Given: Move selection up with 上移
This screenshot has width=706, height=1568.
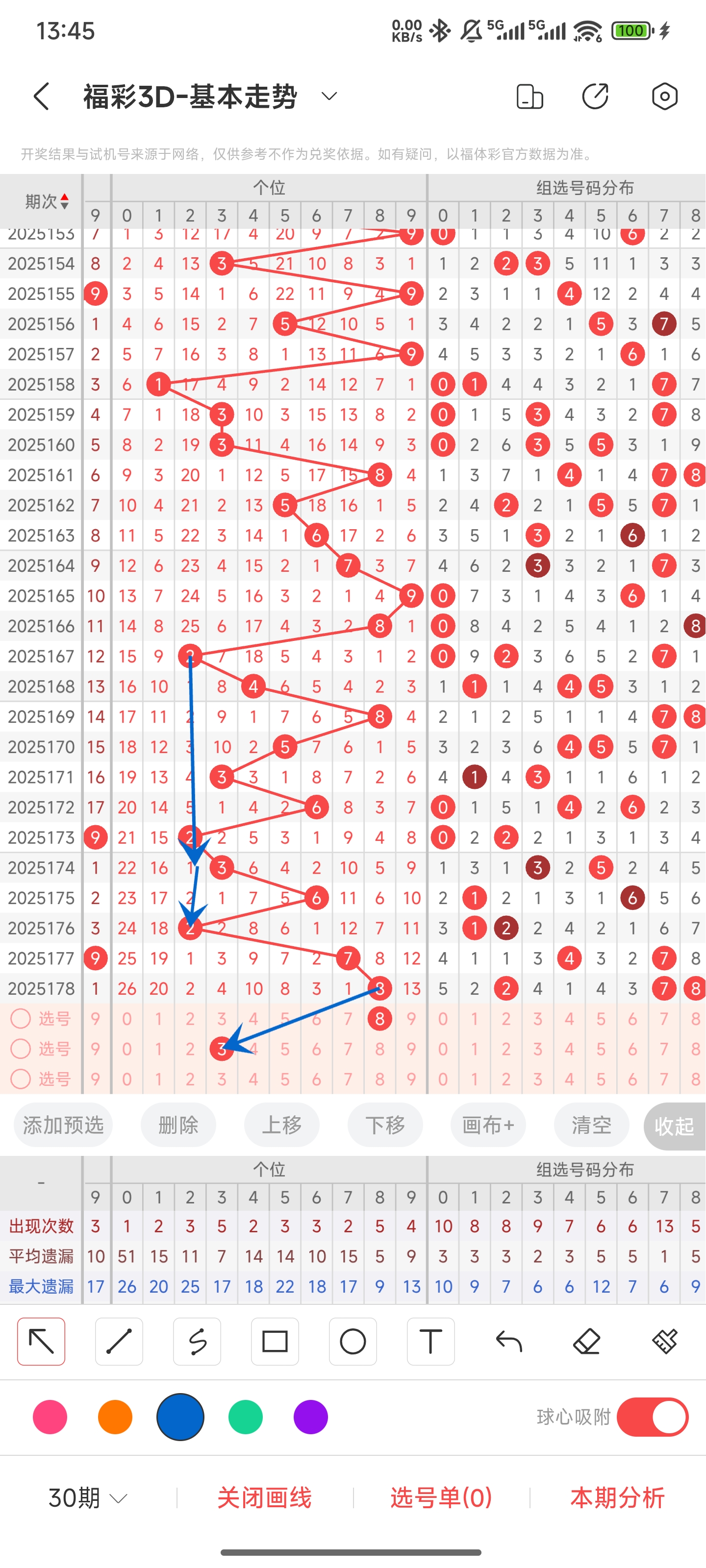Looking at the screenshot, I should coord(282,1125).
